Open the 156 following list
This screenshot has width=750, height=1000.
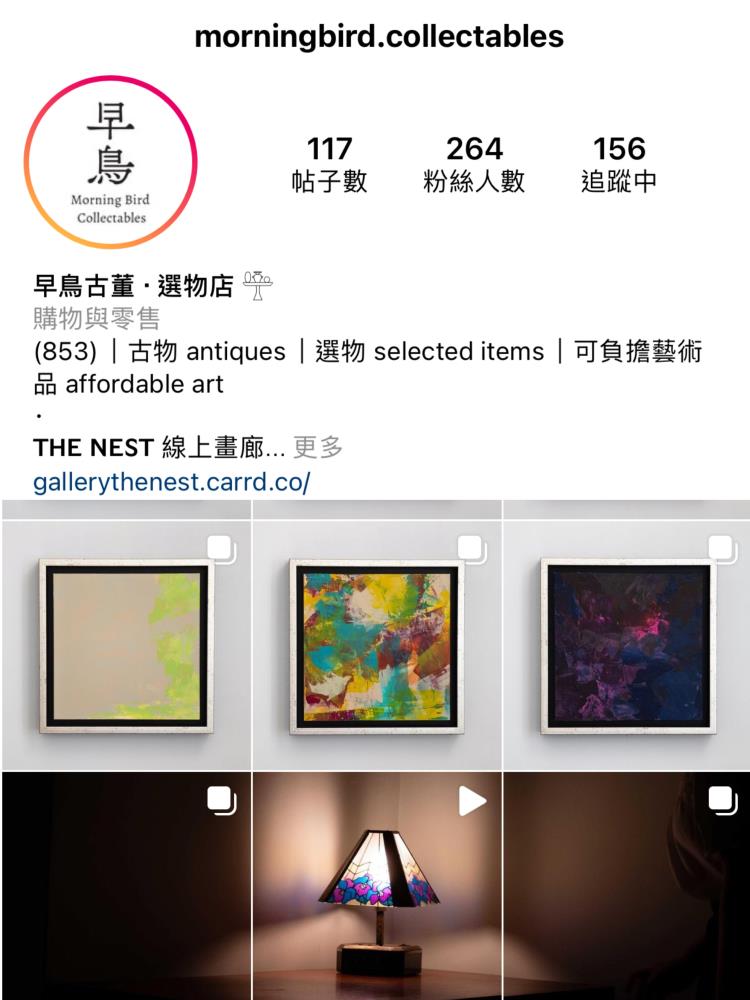pyautogui.click(x=619, y=164)
